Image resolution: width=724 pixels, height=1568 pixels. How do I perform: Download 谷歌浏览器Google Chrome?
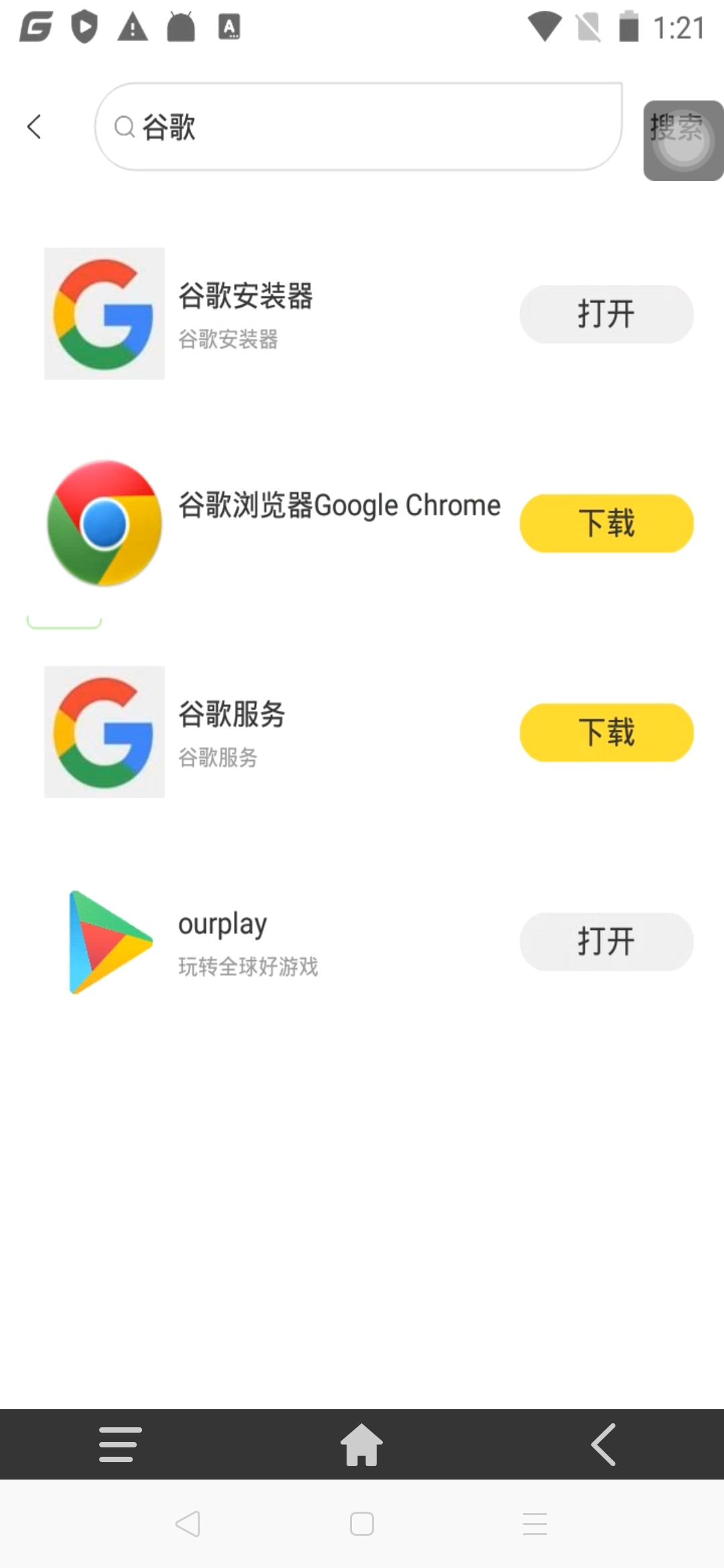tap(606, 523)
